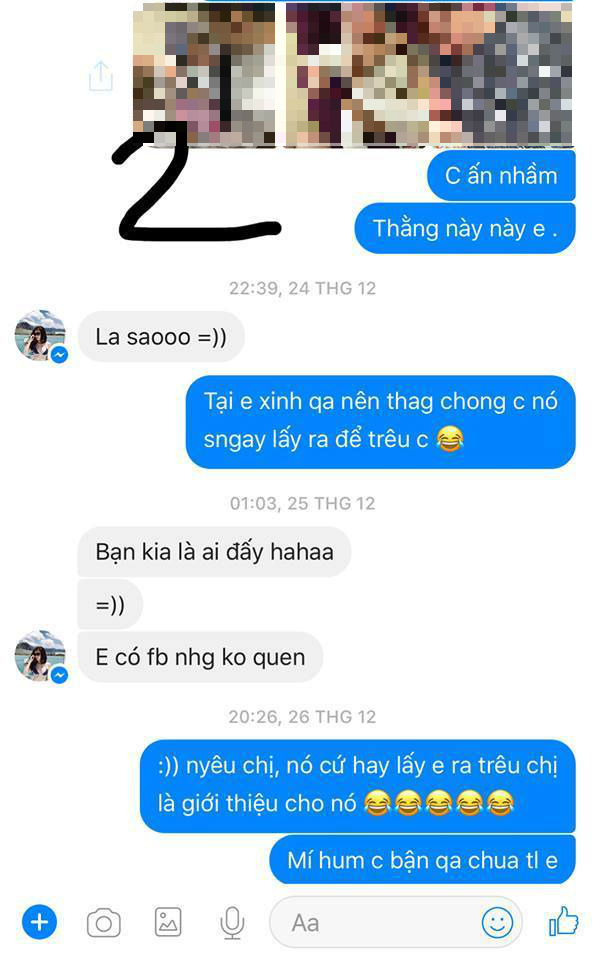Open the plus menu for more actions
The image size is (605, 960).
point(40,921)
